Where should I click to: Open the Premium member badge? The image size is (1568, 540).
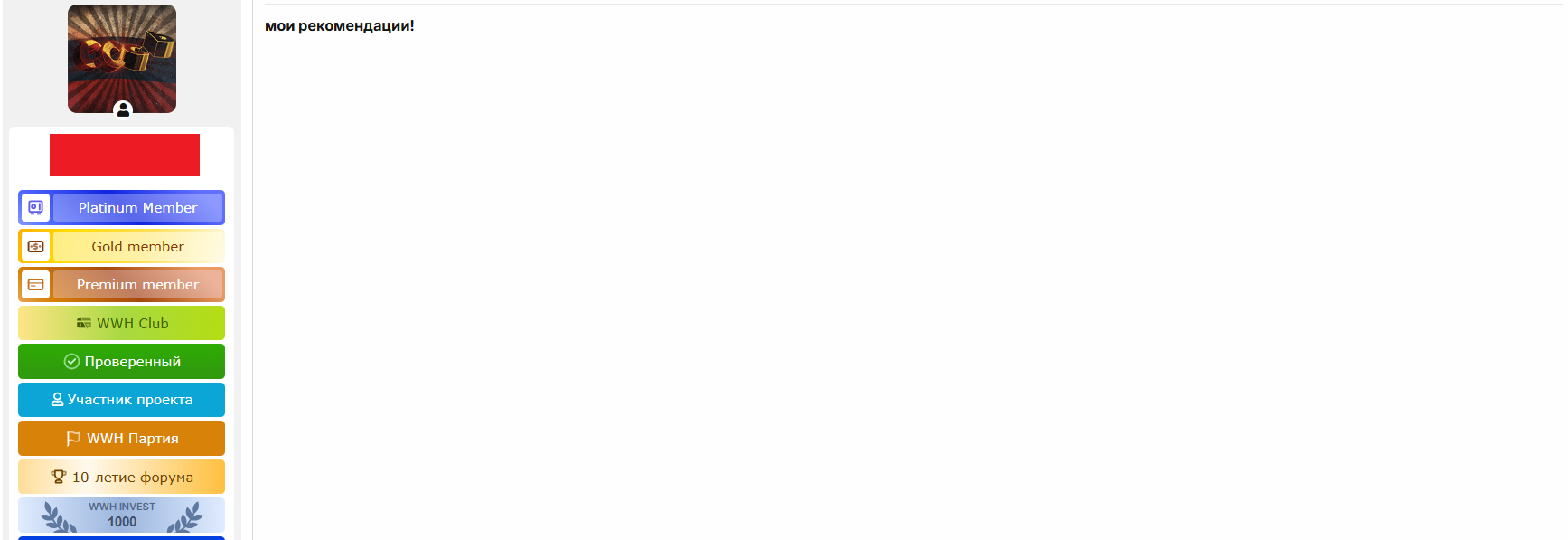[x=122, y=285]
